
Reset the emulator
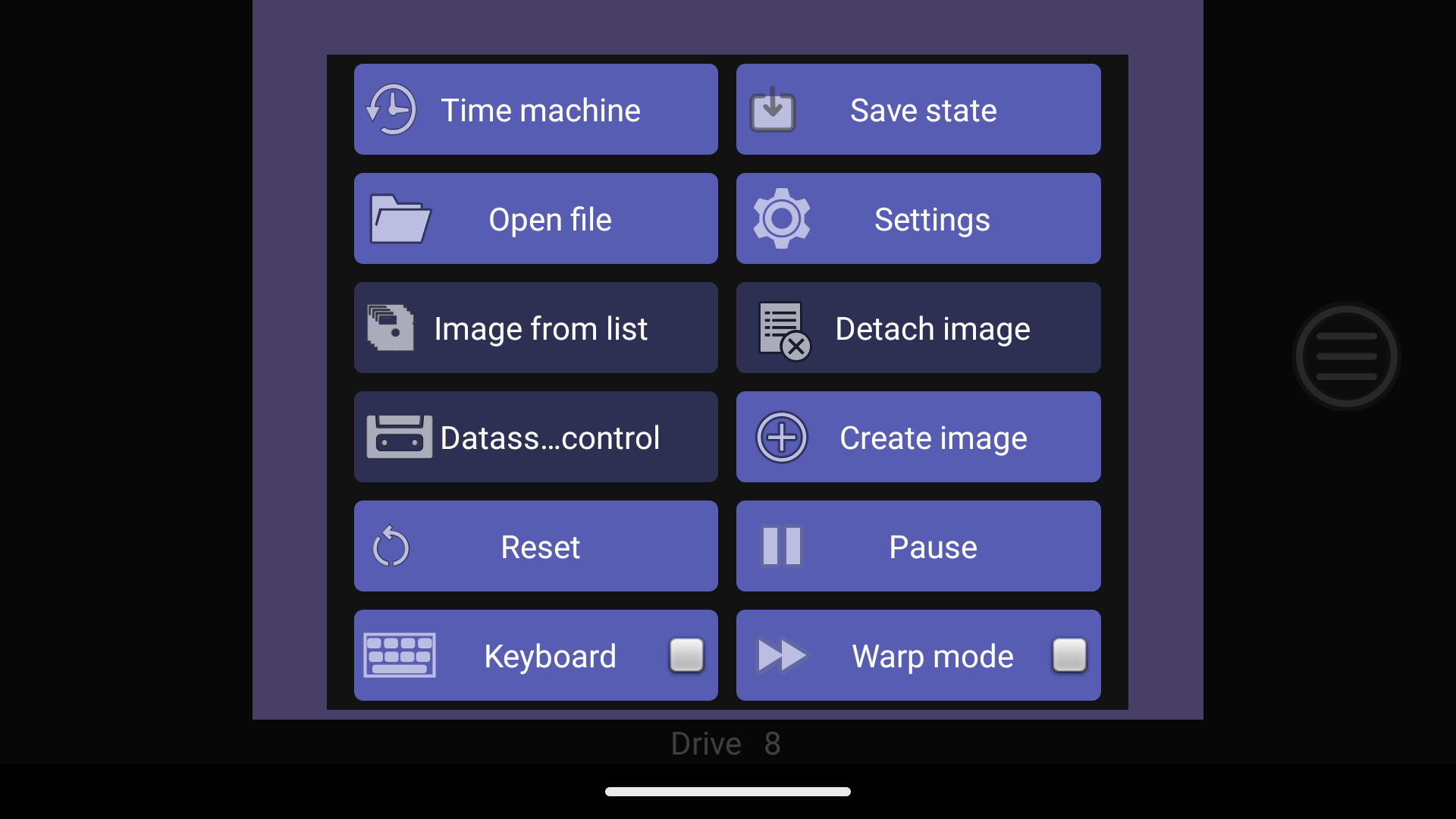535,546
